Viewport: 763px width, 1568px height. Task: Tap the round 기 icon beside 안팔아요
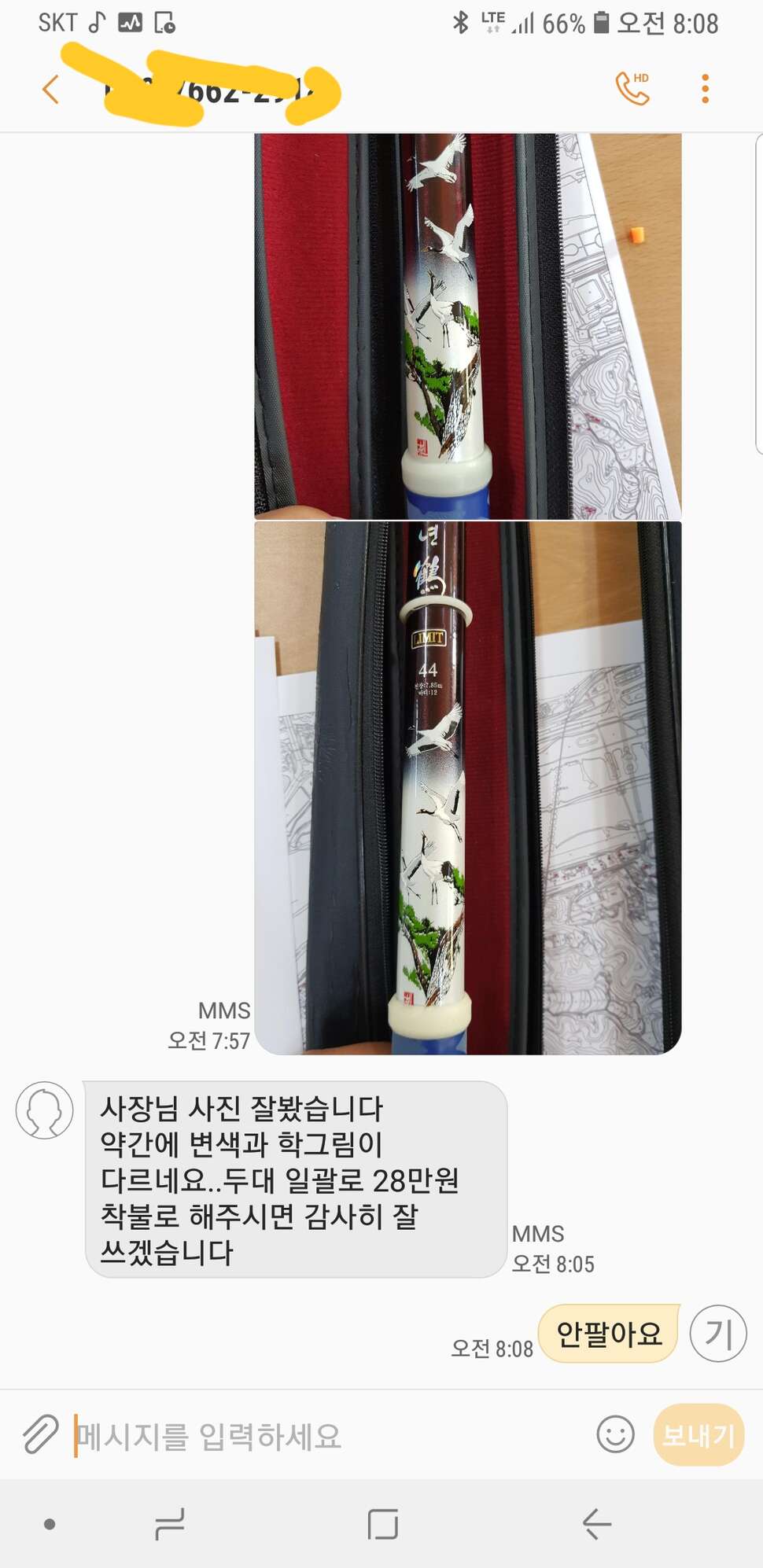[718, 1333]
